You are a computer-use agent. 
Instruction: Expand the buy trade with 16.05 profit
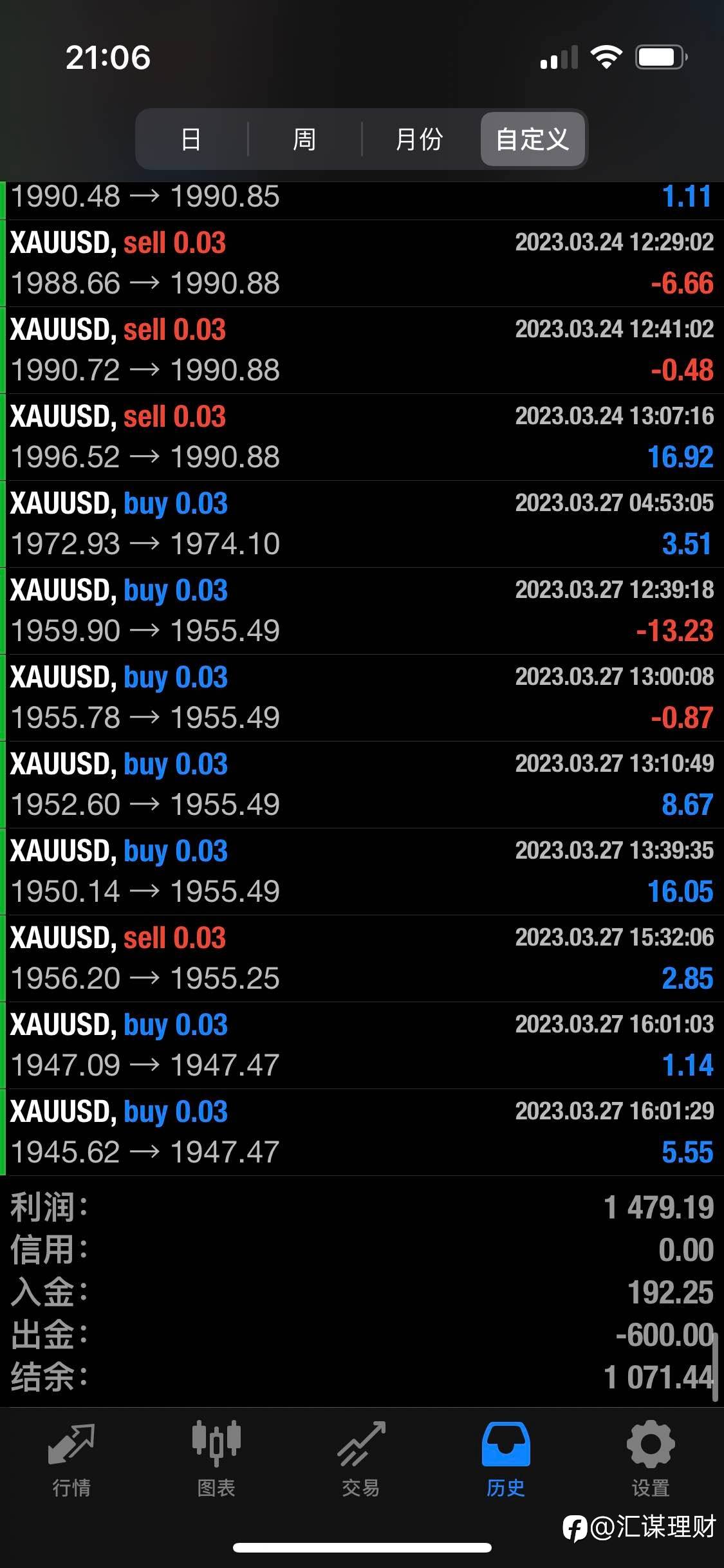362,872
